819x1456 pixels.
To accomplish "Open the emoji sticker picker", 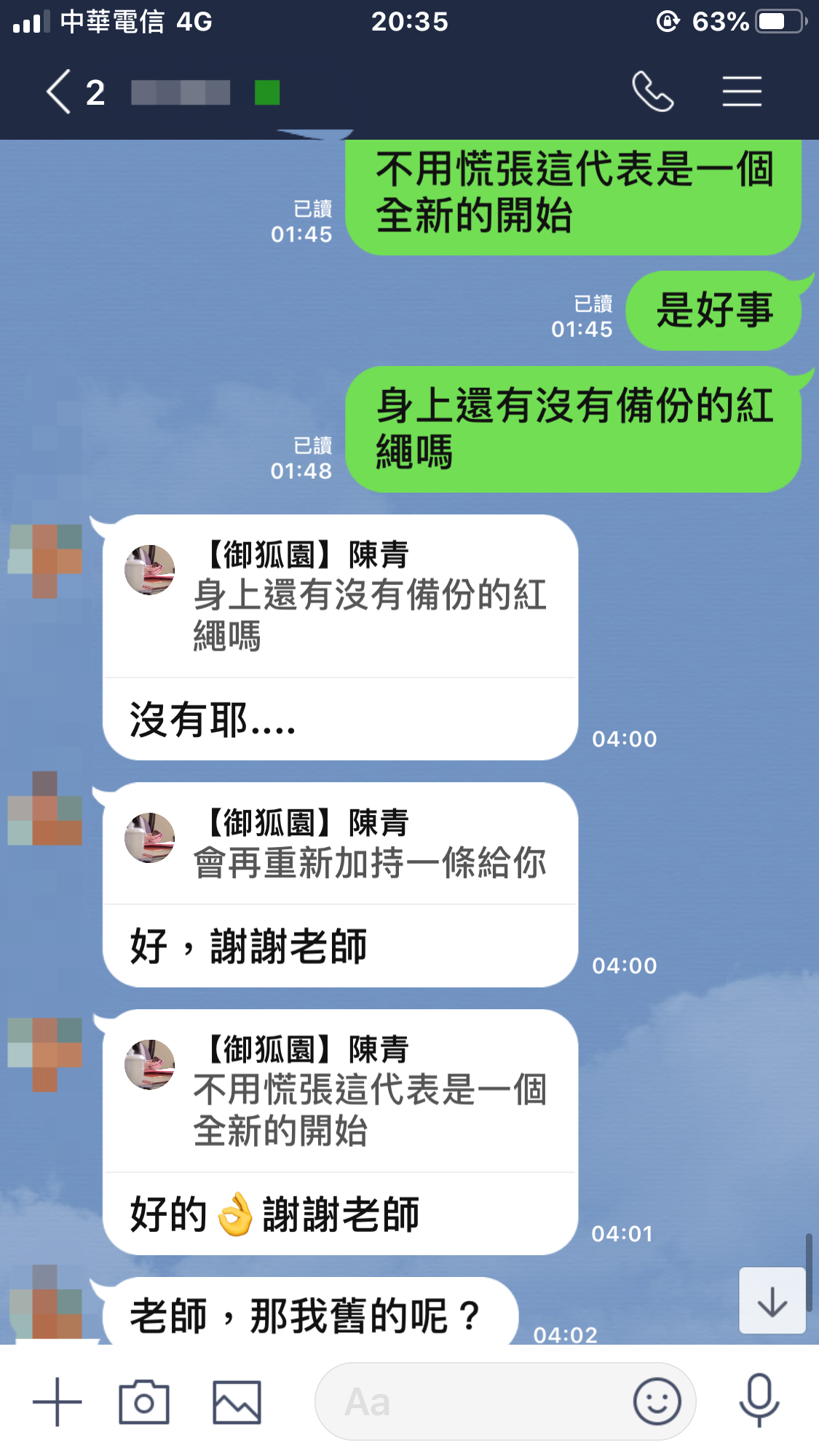I will point(657,1401).
